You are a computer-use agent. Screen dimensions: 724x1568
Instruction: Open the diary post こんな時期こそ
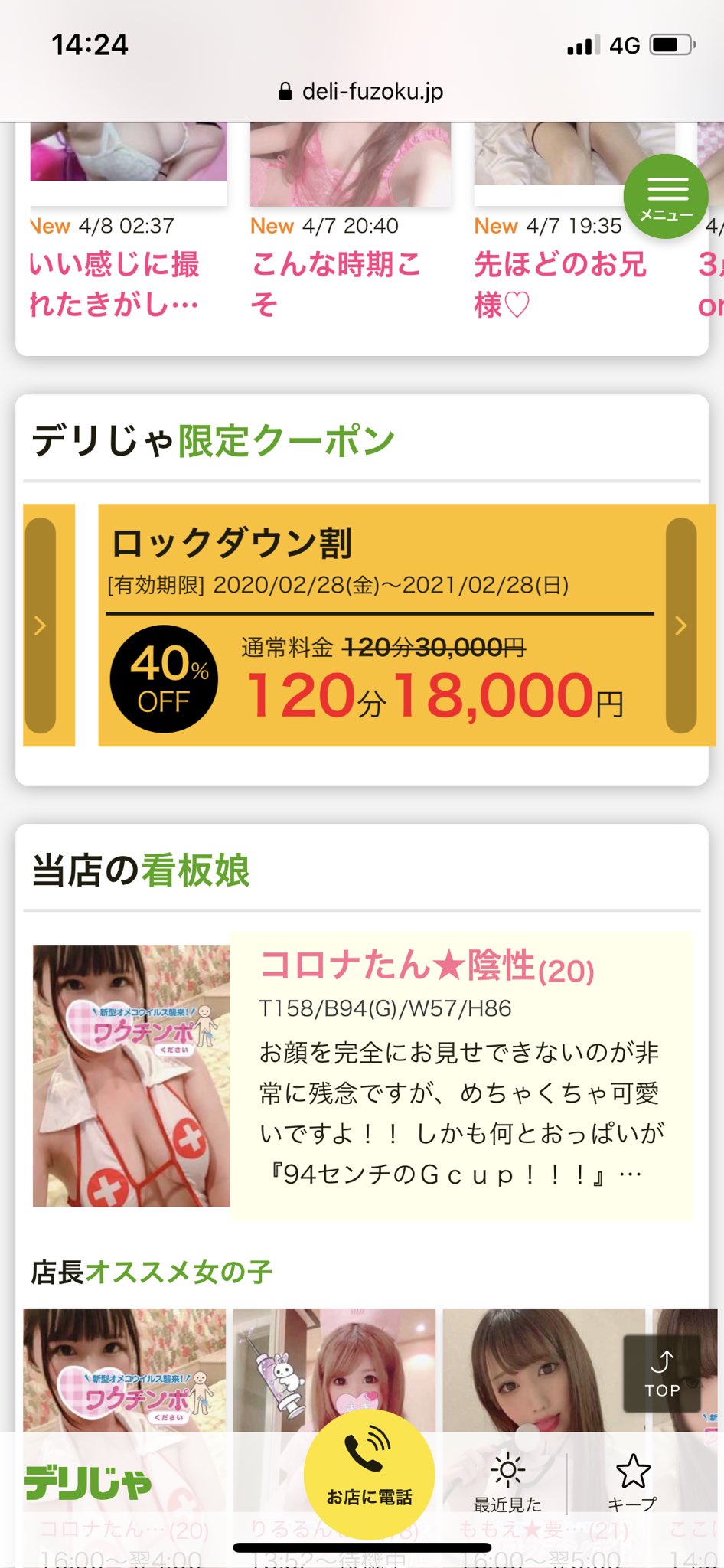[337, 283]
